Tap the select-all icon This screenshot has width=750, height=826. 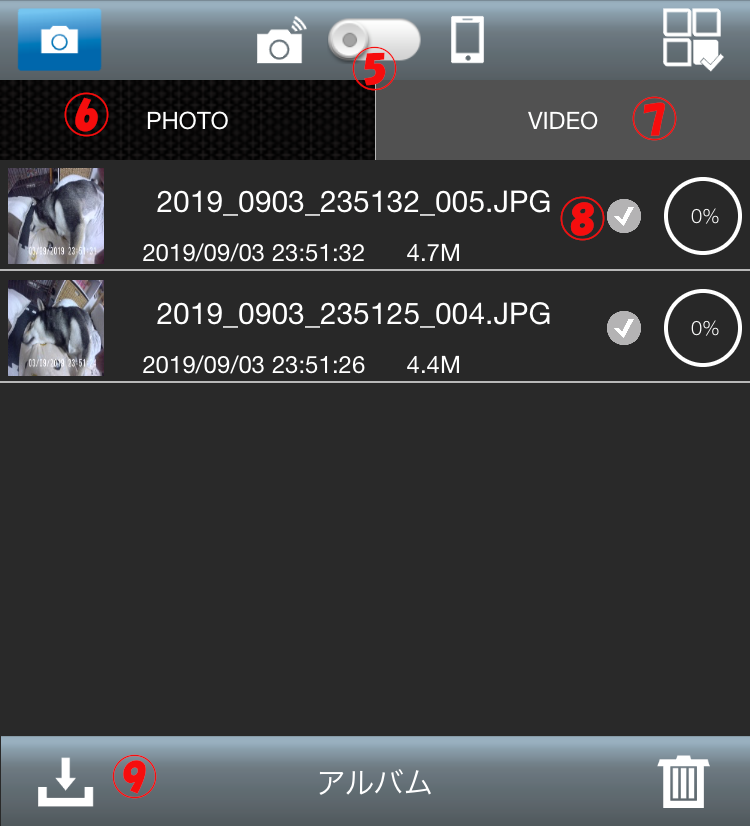click(x=692, y=39)
